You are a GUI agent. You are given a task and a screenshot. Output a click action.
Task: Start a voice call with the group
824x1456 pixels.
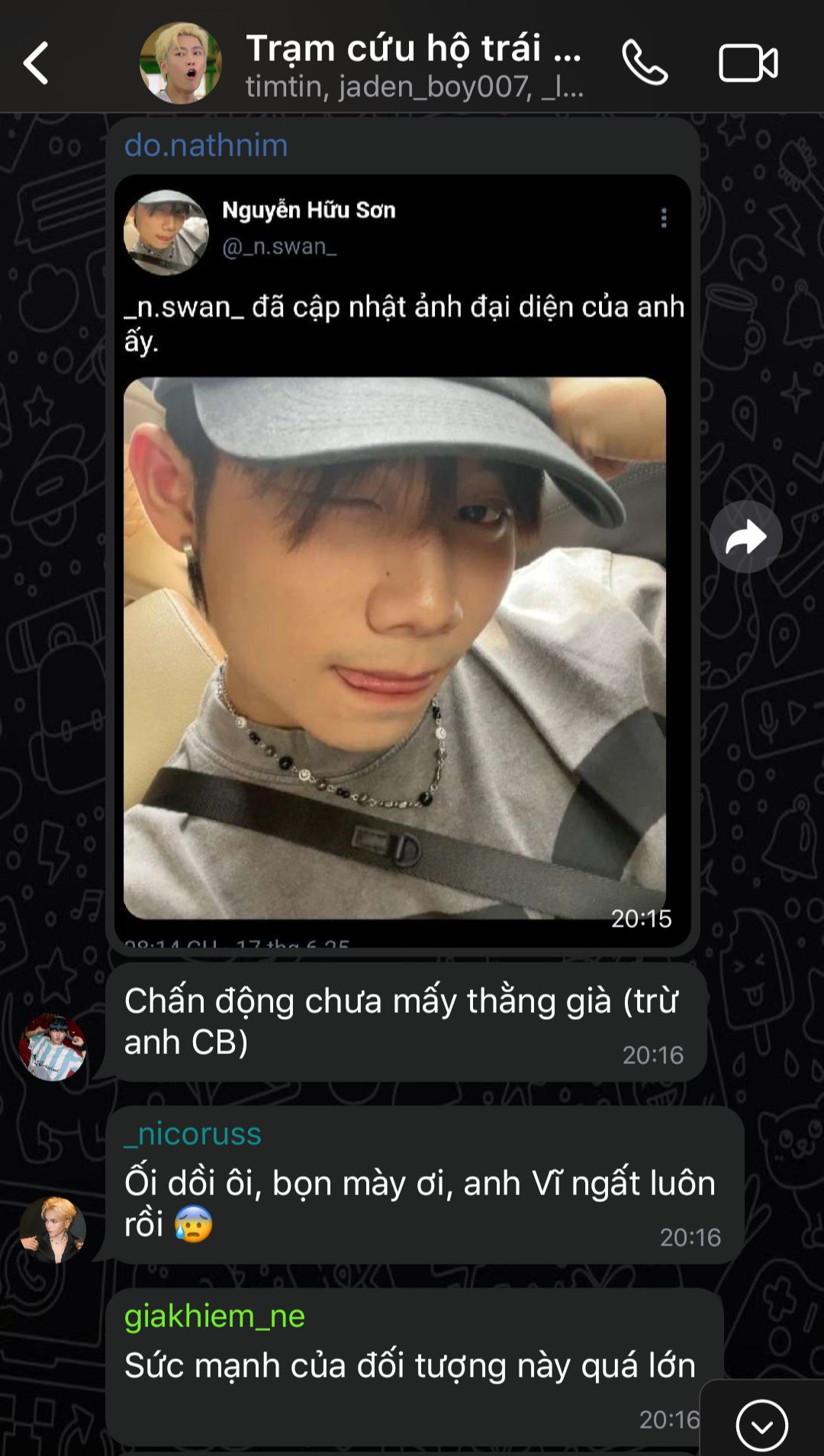pyautogui.click(x=645, y=63)
